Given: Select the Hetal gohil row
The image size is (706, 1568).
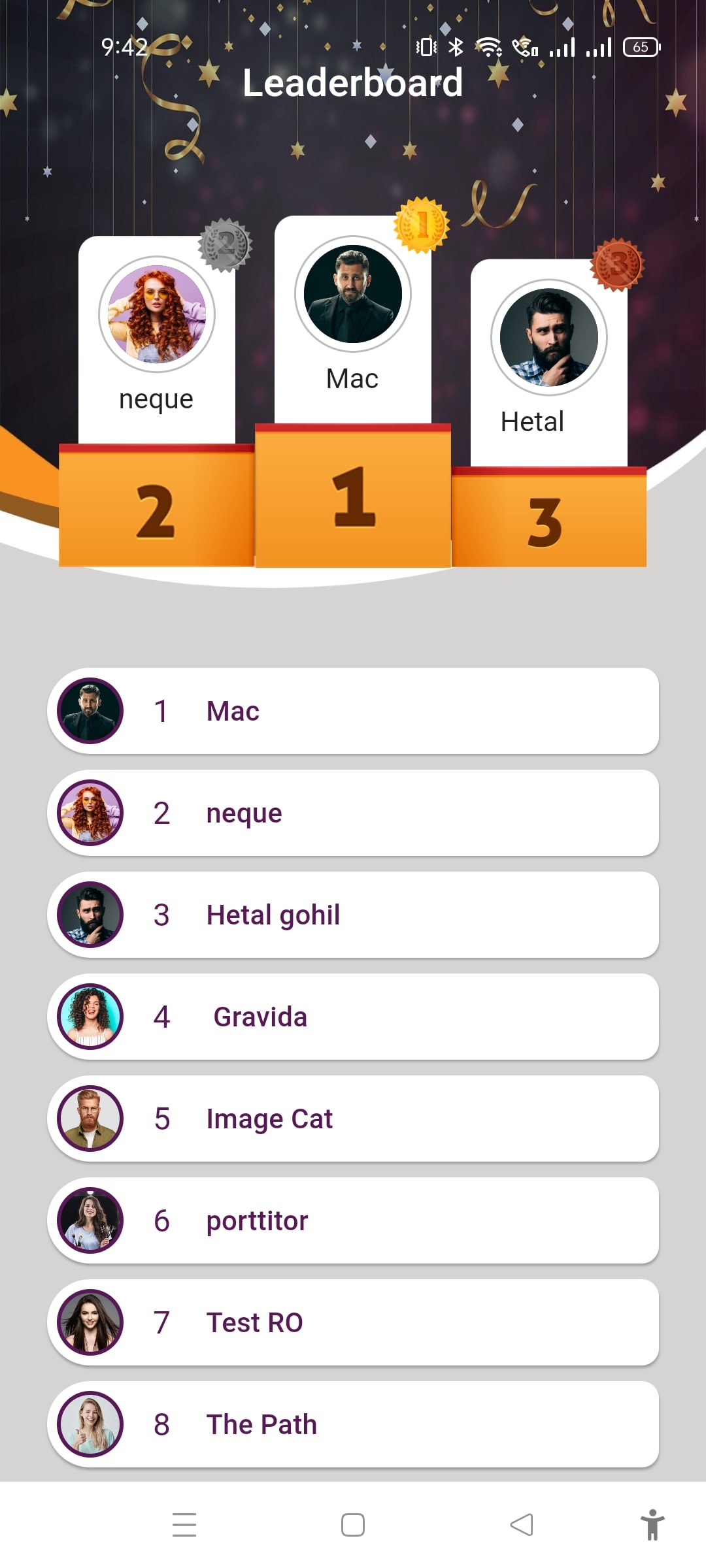Looking at the screenshot, I should pos(353,915).
